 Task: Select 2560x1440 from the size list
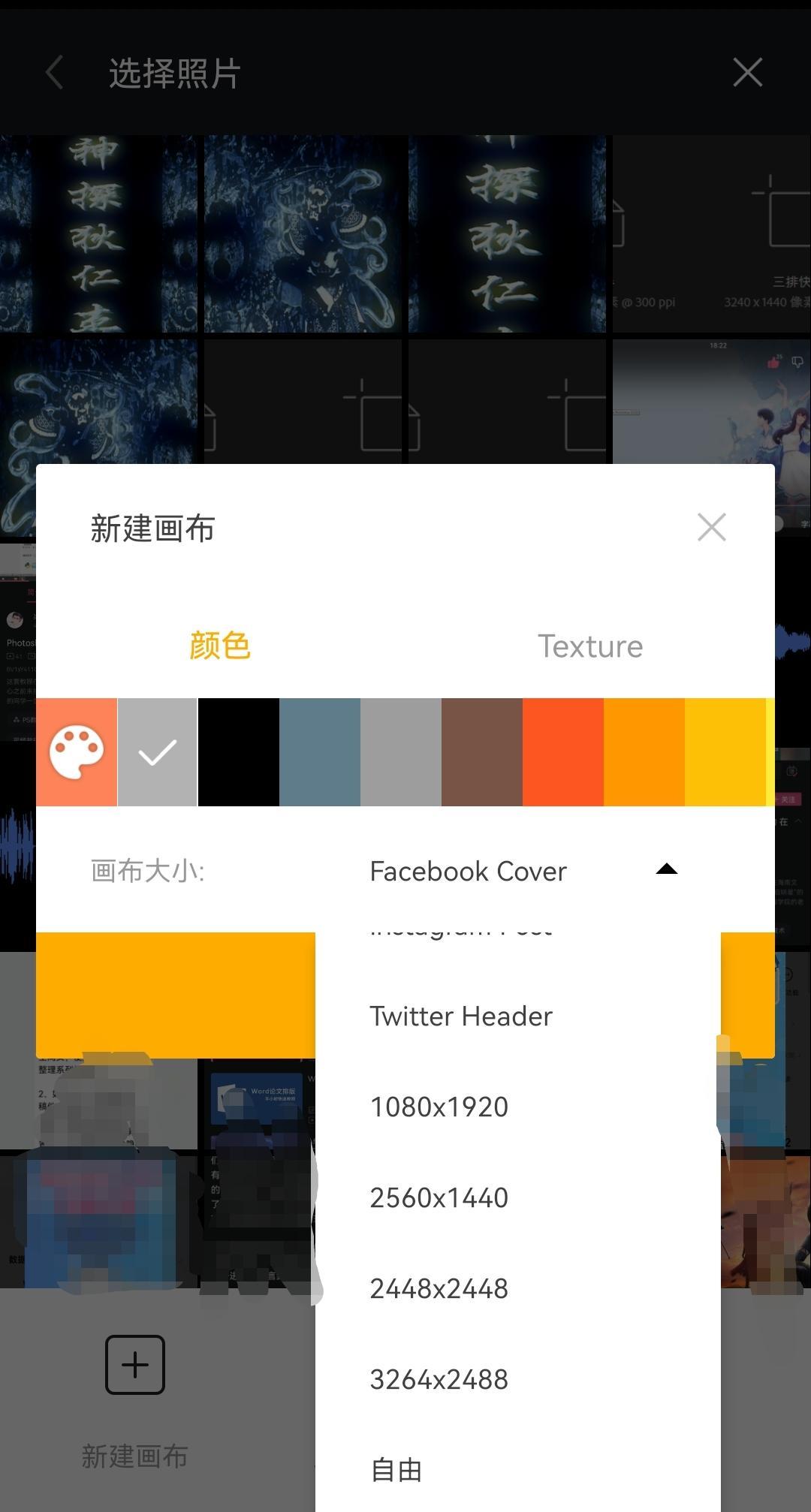tap(439, 1198)
